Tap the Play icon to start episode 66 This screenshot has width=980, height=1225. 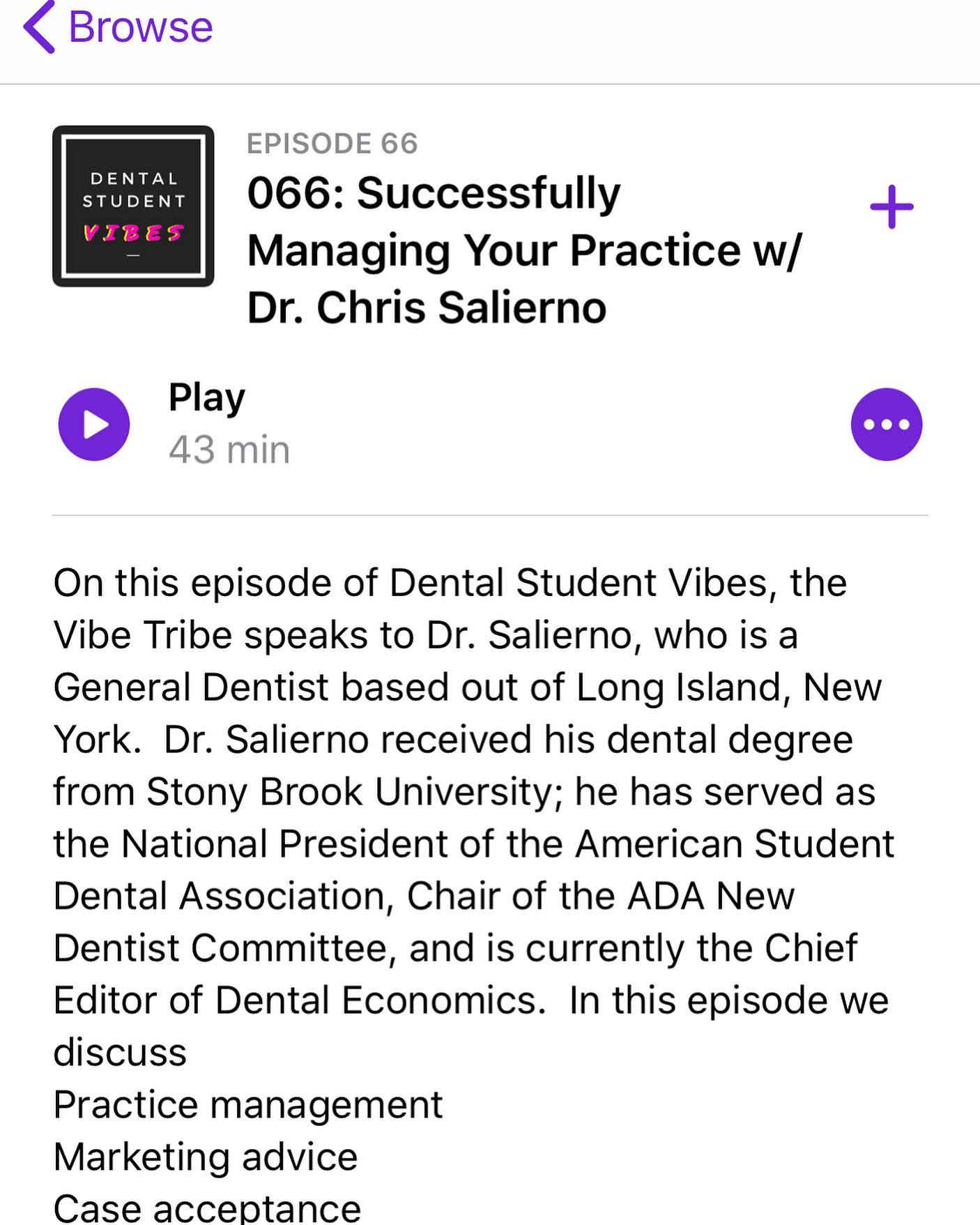click(95, 423)
